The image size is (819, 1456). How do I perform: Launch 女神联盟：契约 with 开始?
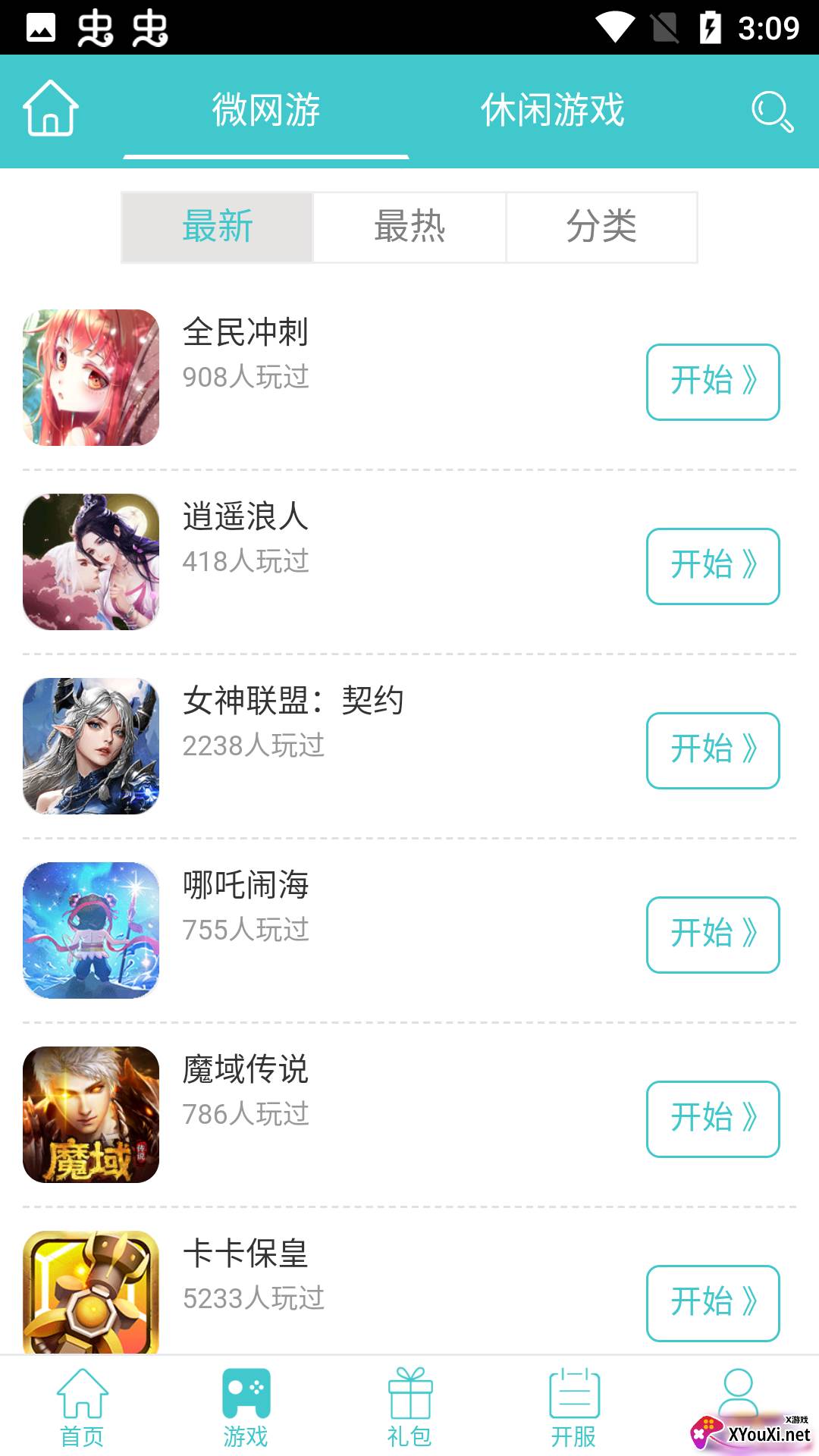tap(713, 750)
